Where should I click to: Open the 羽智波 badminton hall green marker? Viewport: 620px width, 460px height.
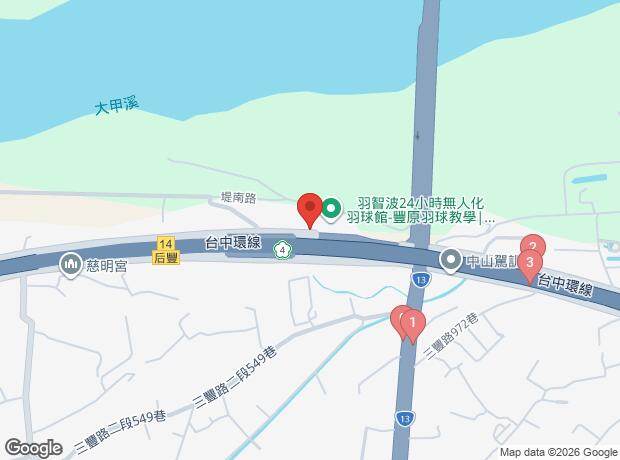click(331, 209)
